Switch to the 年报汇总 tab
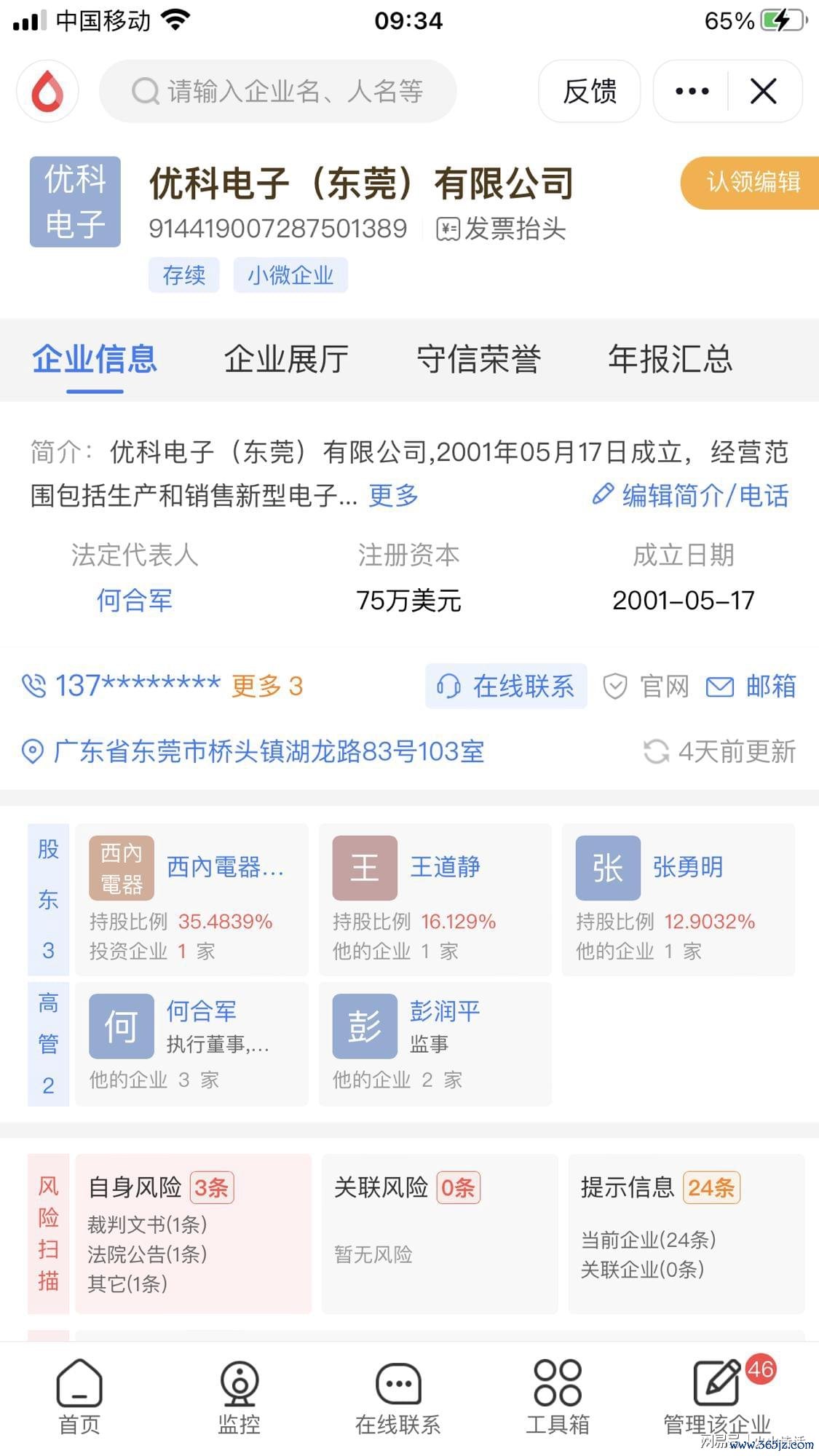This screenshot has height=1456, width=819. click(x=670, y=359)
